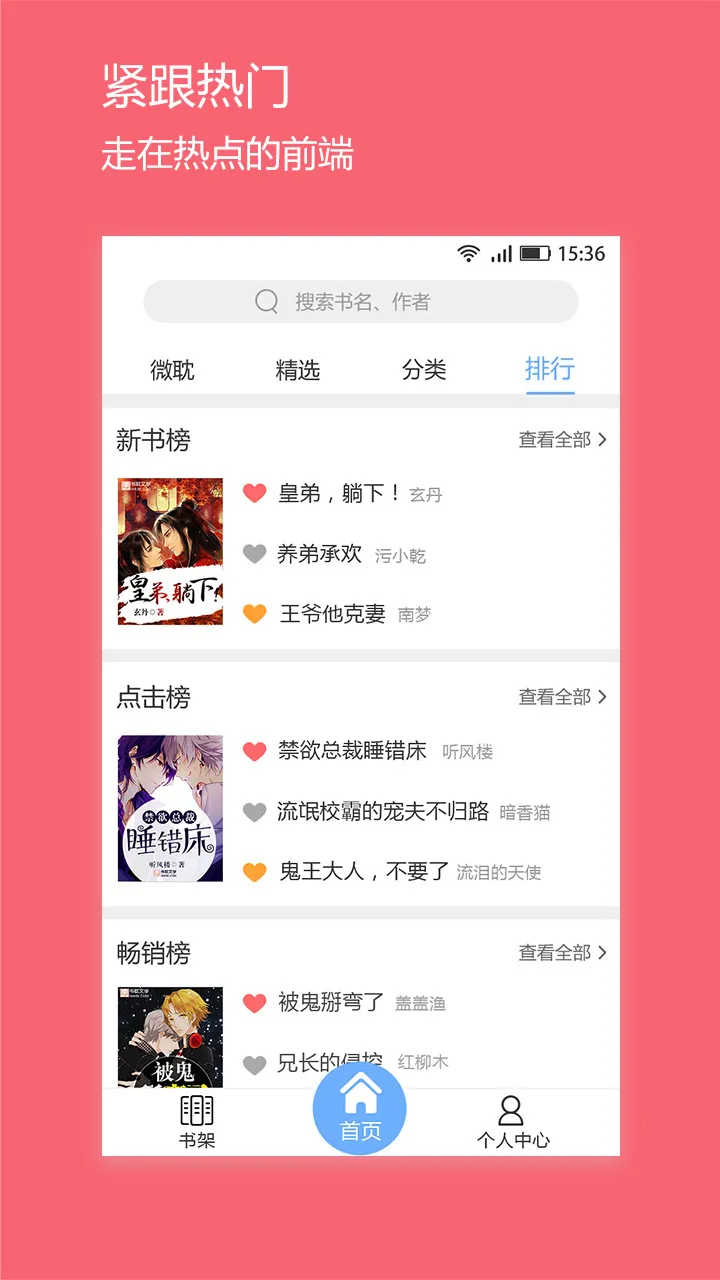Open the 分类 category tab
This screenshot has height=1280, width=720.
423,370
